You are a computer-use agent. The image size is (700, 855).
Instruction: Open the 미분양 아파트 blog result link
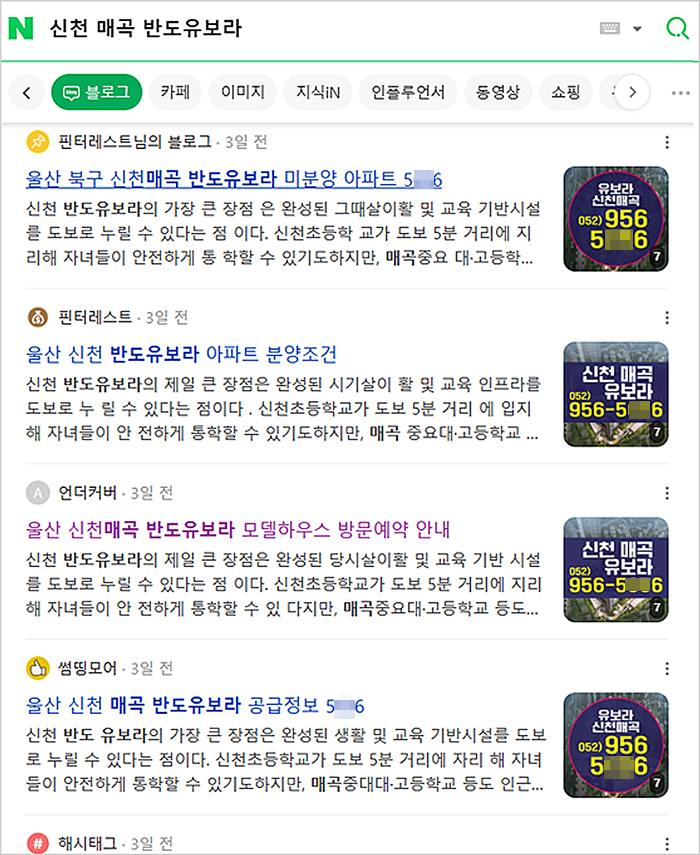234,180
